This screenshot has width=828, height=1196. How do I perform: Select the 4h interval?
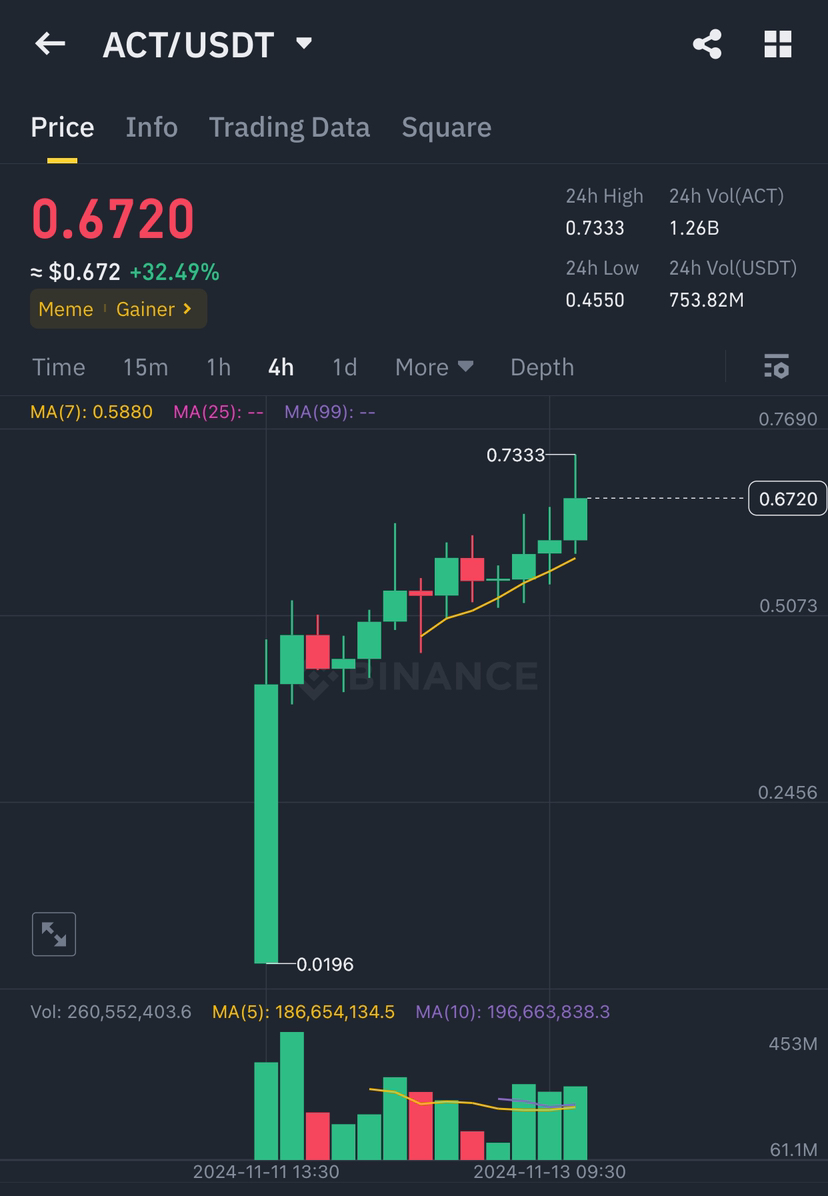click(281, 367)
